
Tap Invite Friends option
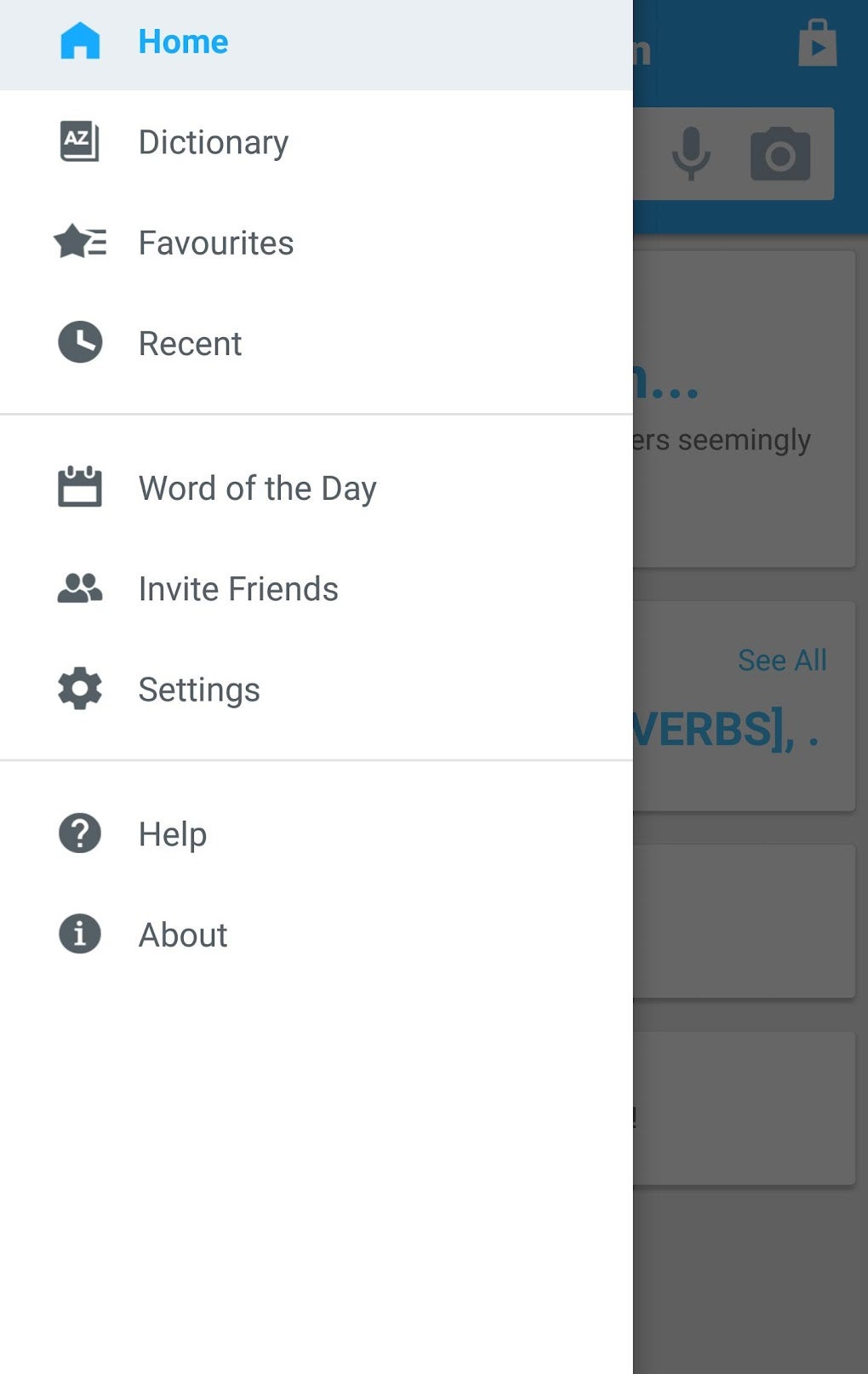tap(238, 589)
